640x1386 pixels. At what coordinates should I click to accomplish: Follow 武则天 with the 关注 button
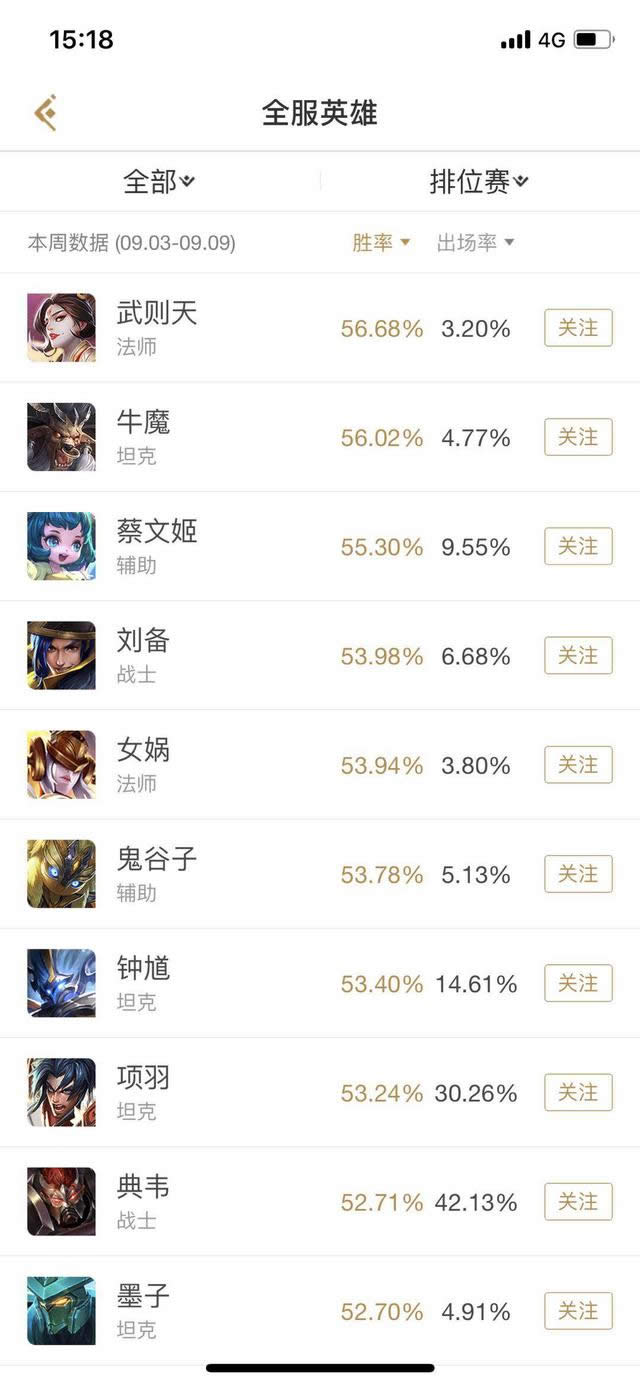[578, 328]
